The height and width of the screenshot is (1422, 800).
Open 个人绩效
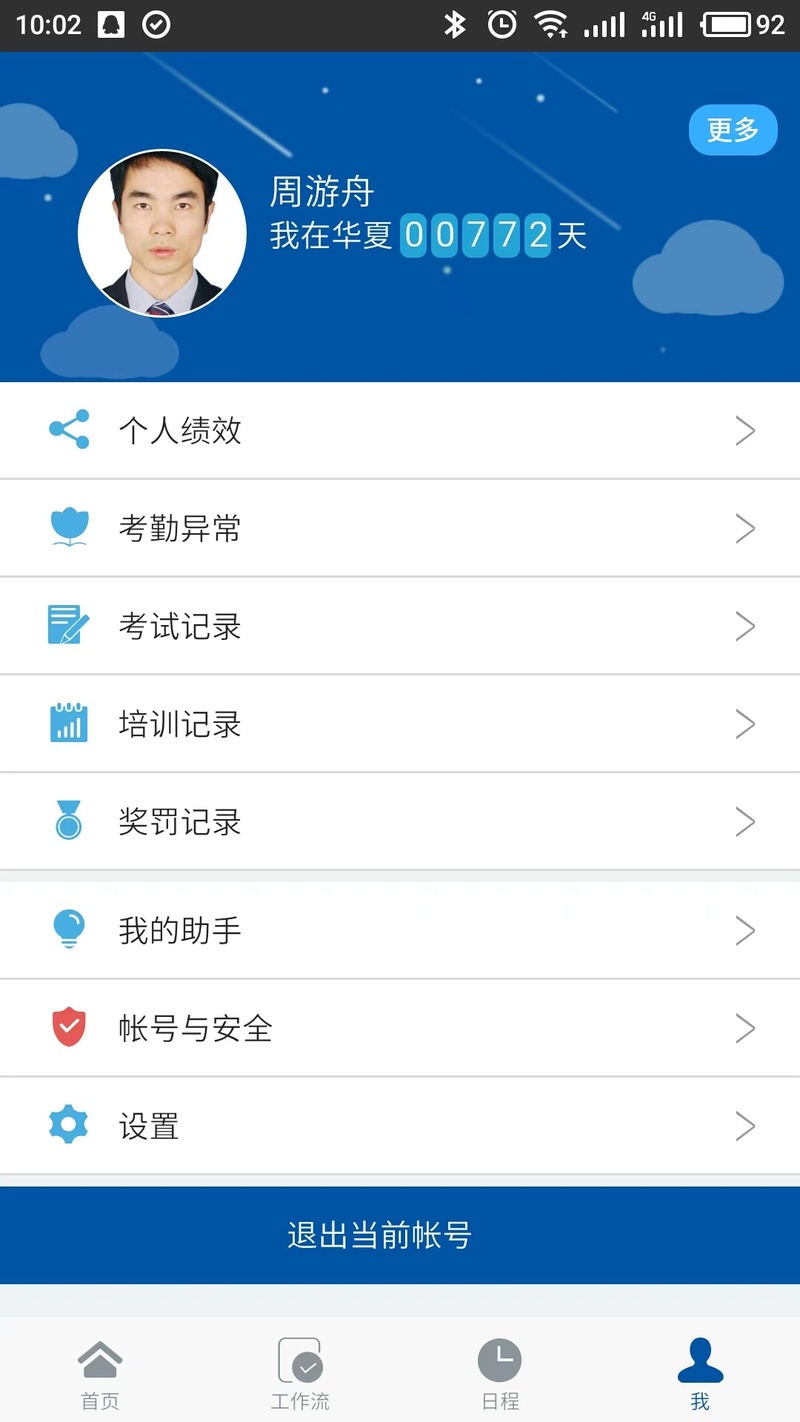click(400, 431)
